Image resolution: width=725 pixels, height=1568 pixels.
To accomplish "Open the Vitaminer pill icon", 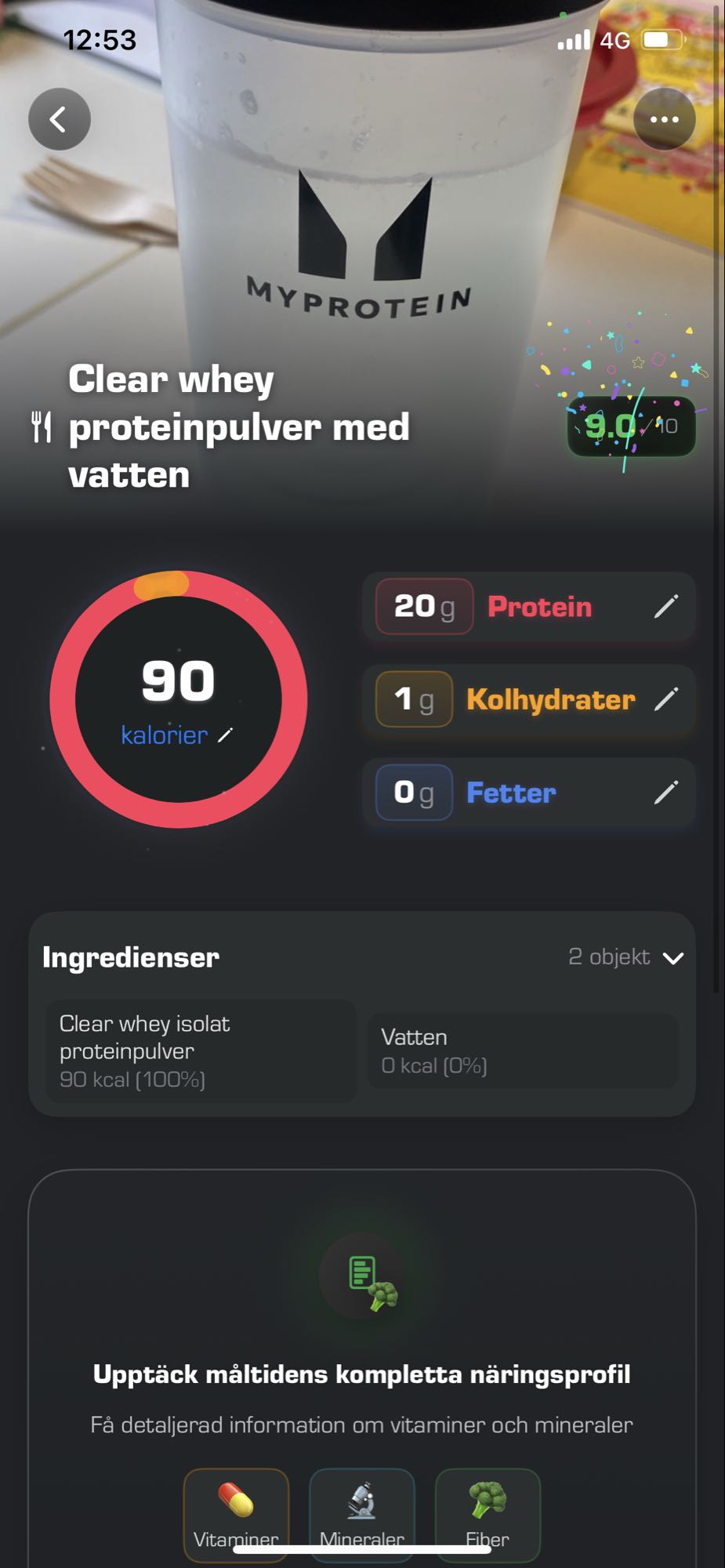I will 235,1499.
